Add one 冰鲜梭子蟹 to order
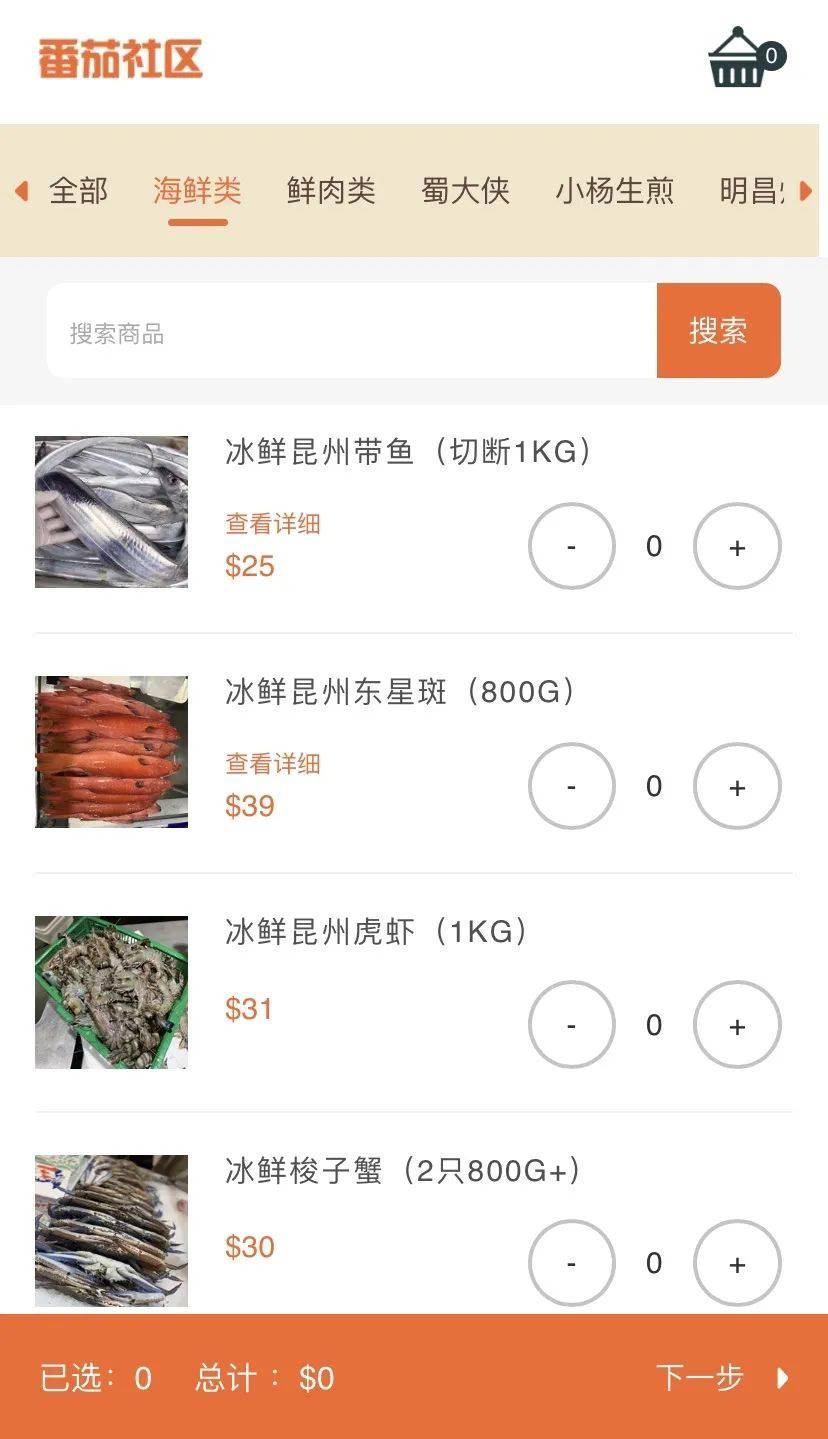828x1439 pixels. point(737,1263)
